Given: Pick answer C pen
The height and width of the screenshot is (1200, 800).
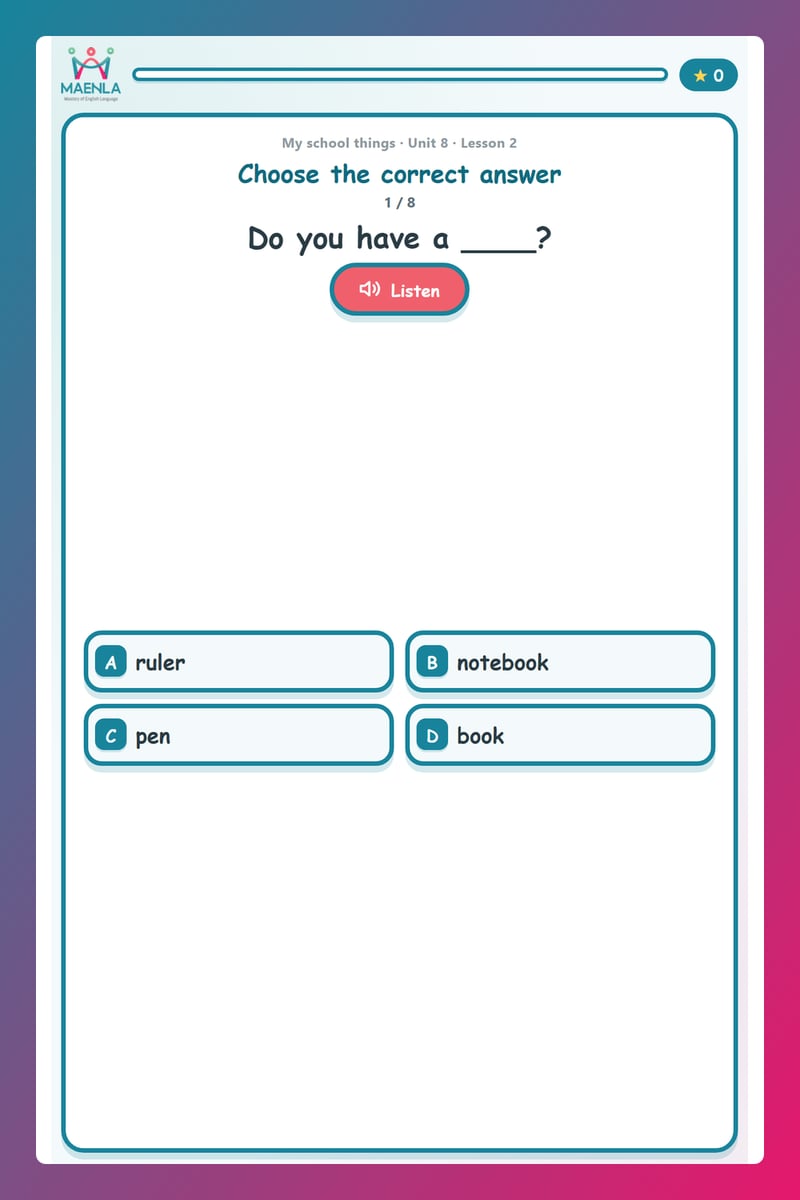Looking at the screenshot, I should (238, 736).
